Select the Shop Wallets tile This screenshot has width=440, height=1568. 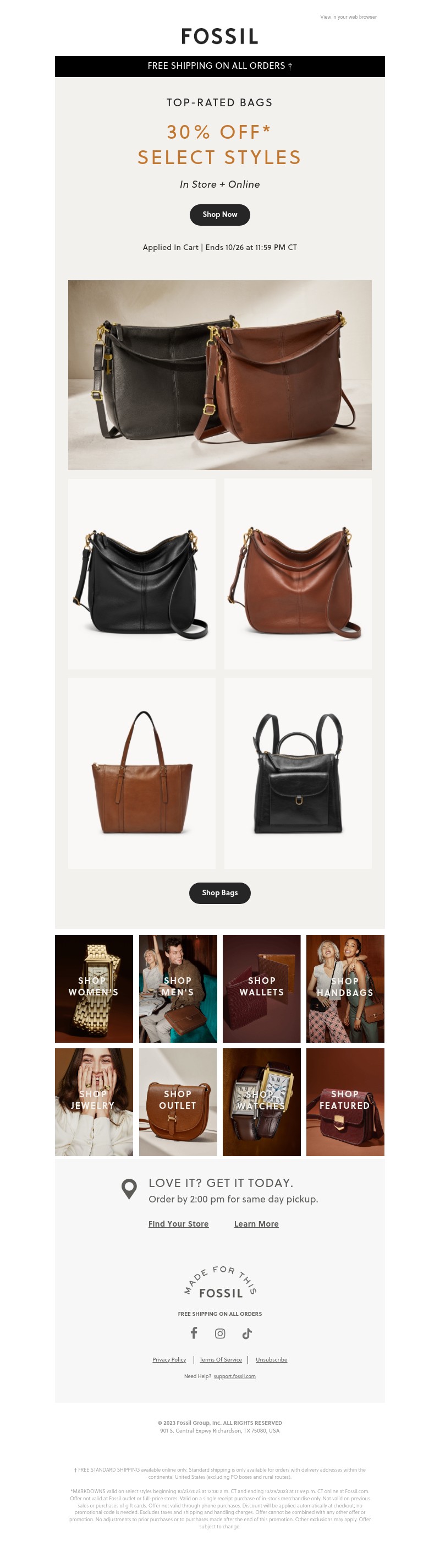click(x=261, y=988)
